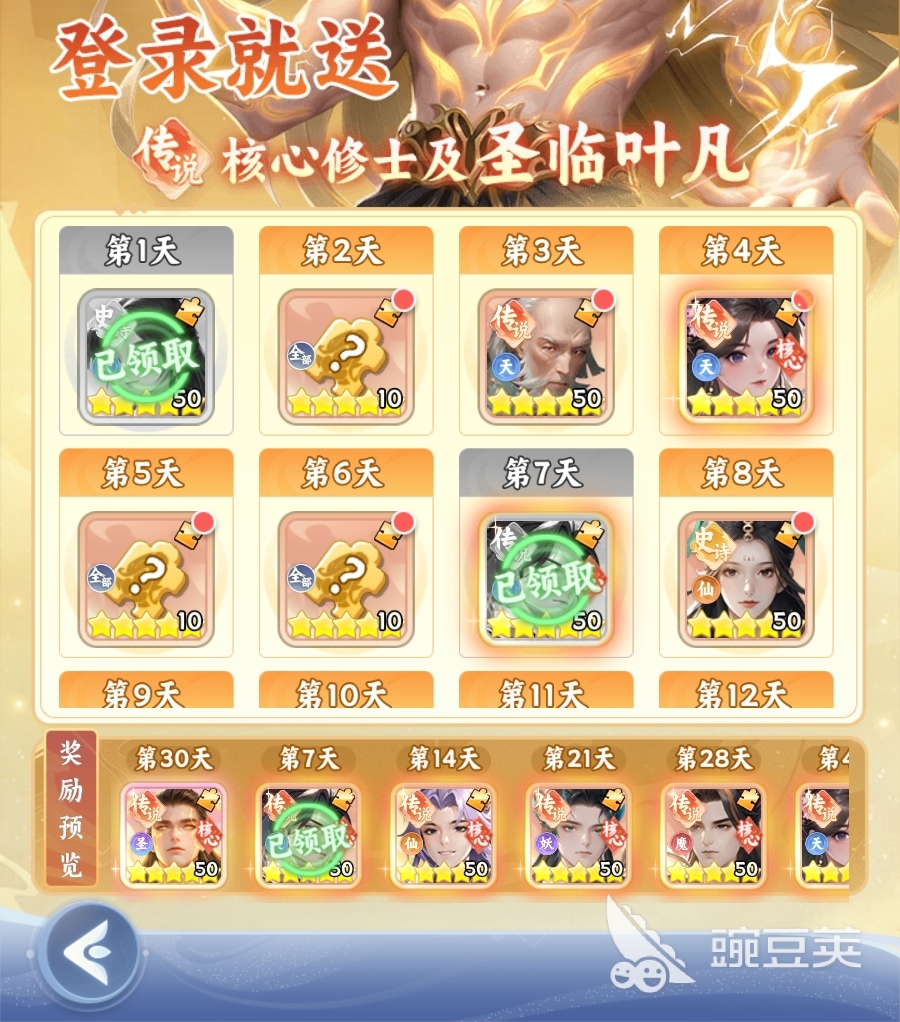Image resolution: width=900 pixels, height=1022 pixels.
Task: Claim the 第4天 core cultivator reward
Action: tap(746, 357)
